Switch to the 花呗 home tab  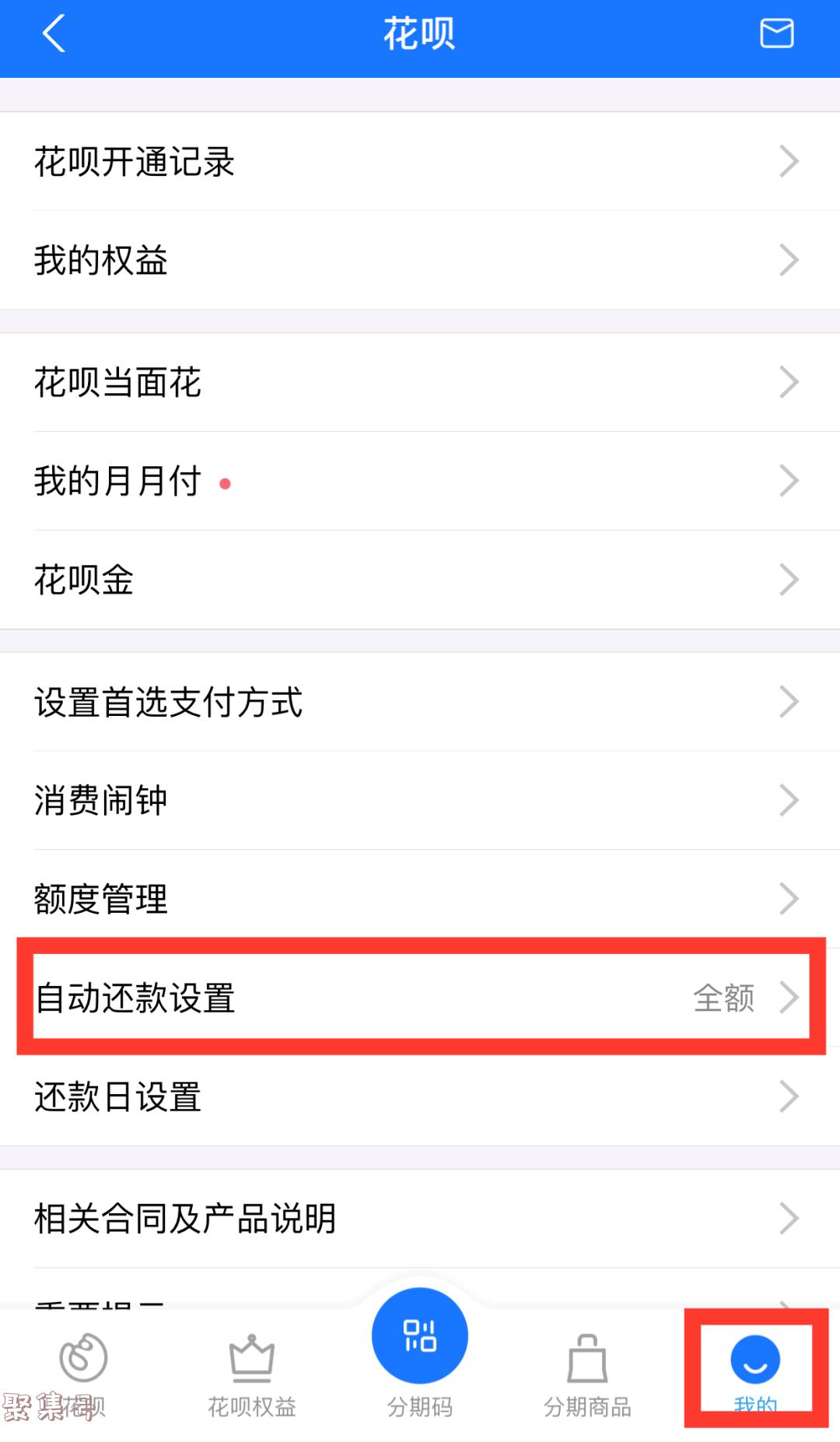point(83,1374)
